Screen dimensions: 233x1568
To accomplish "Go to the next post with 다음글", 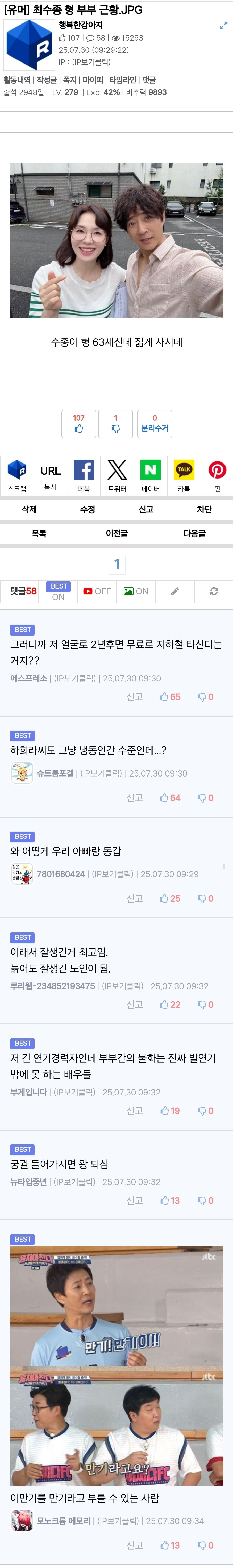I will click(x=194, y=533).
